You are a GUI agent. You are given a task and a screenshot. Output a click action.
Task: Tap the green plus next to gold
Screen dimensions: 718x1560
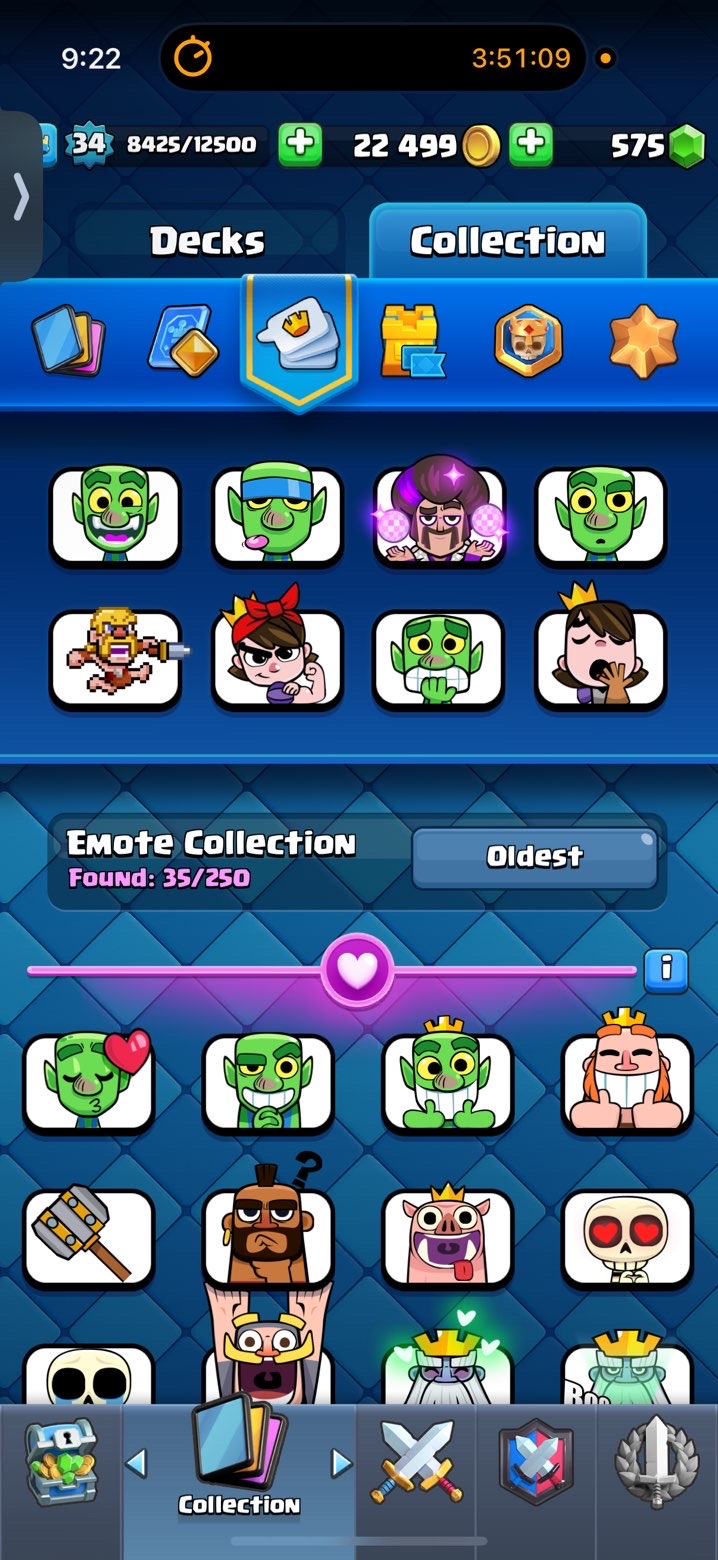pyautogui.click(x=531, y=145)
